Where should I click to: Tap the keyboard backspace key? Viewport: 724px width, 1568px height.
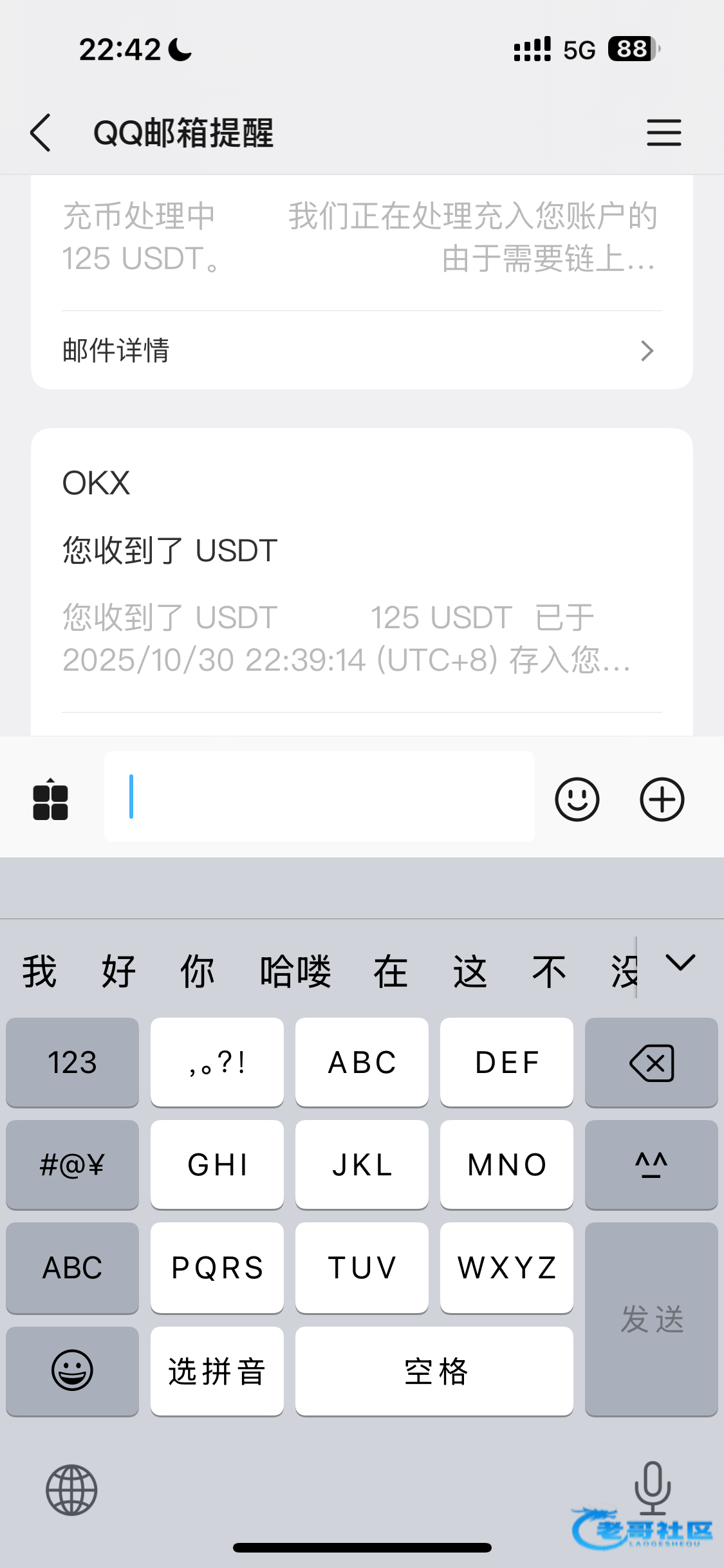(x=651, y=1063)
